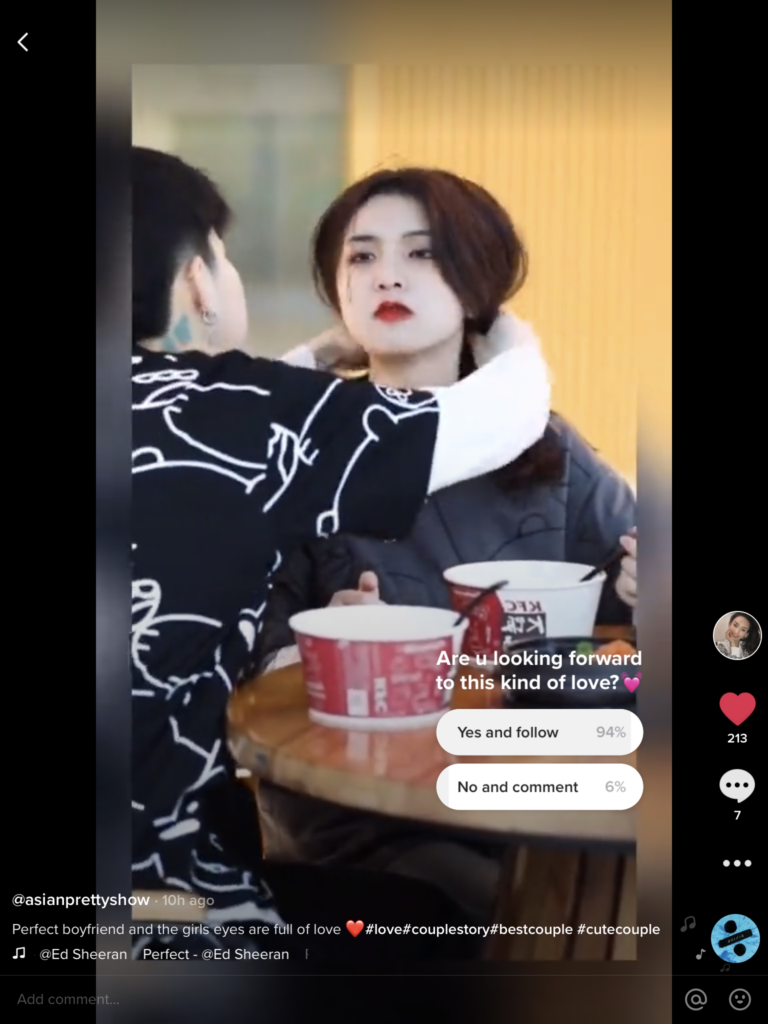Open the spinning sound disc

pos(735,939)
